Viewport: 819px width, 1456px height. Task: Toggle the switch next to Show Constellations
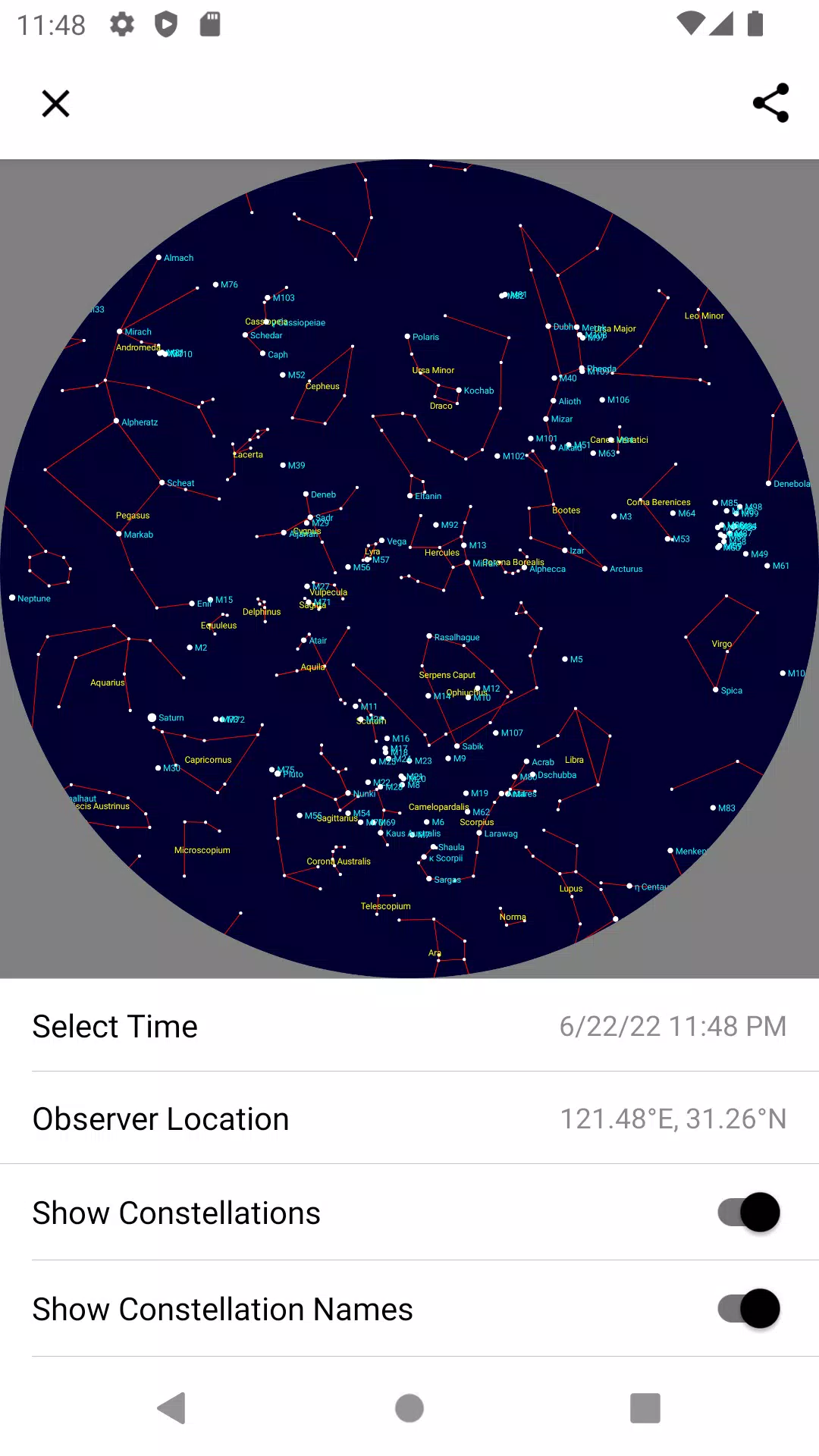tap(746, 1213)
